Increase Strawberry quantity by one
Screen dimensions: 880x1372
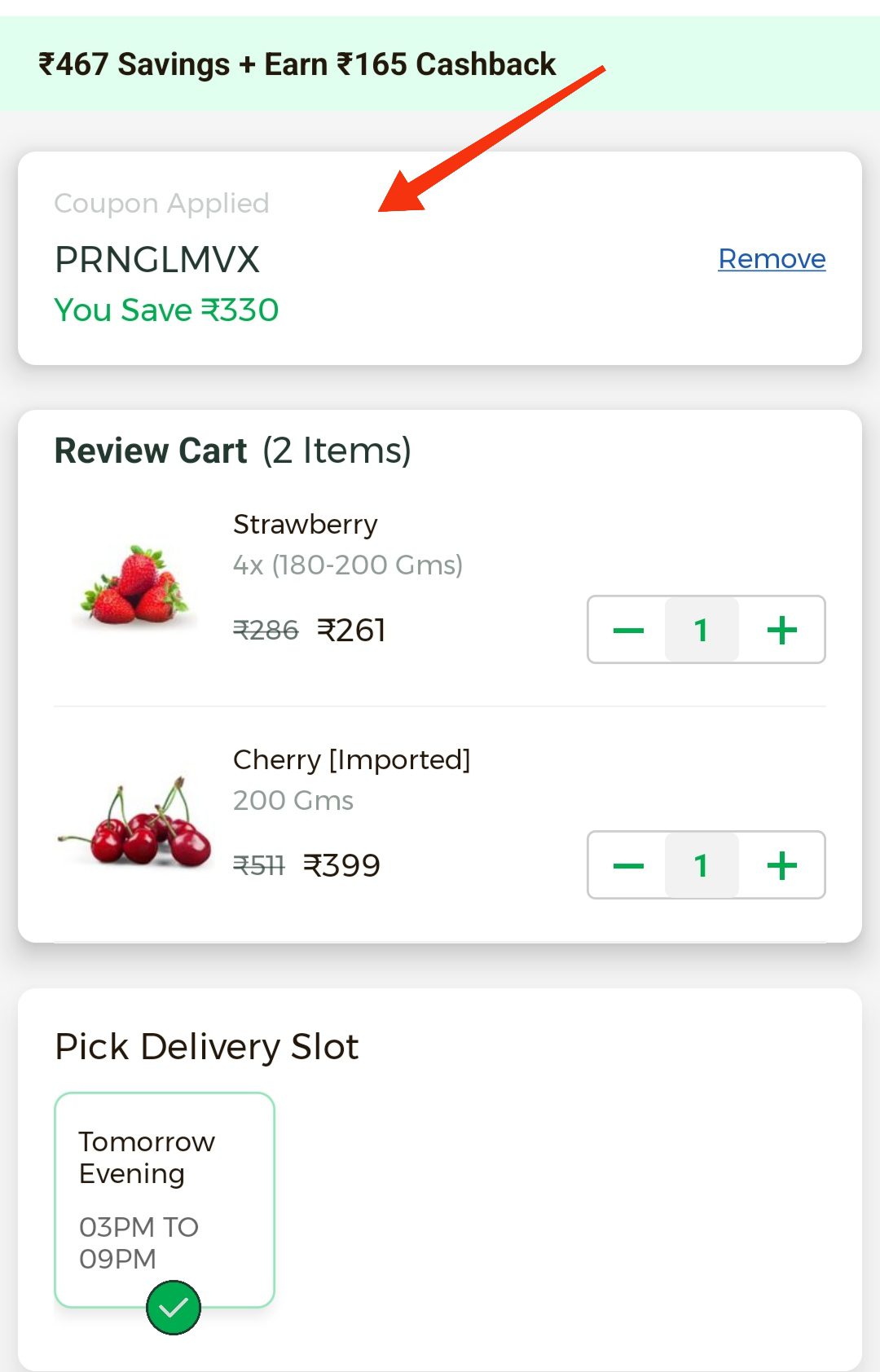click(781, 630)
